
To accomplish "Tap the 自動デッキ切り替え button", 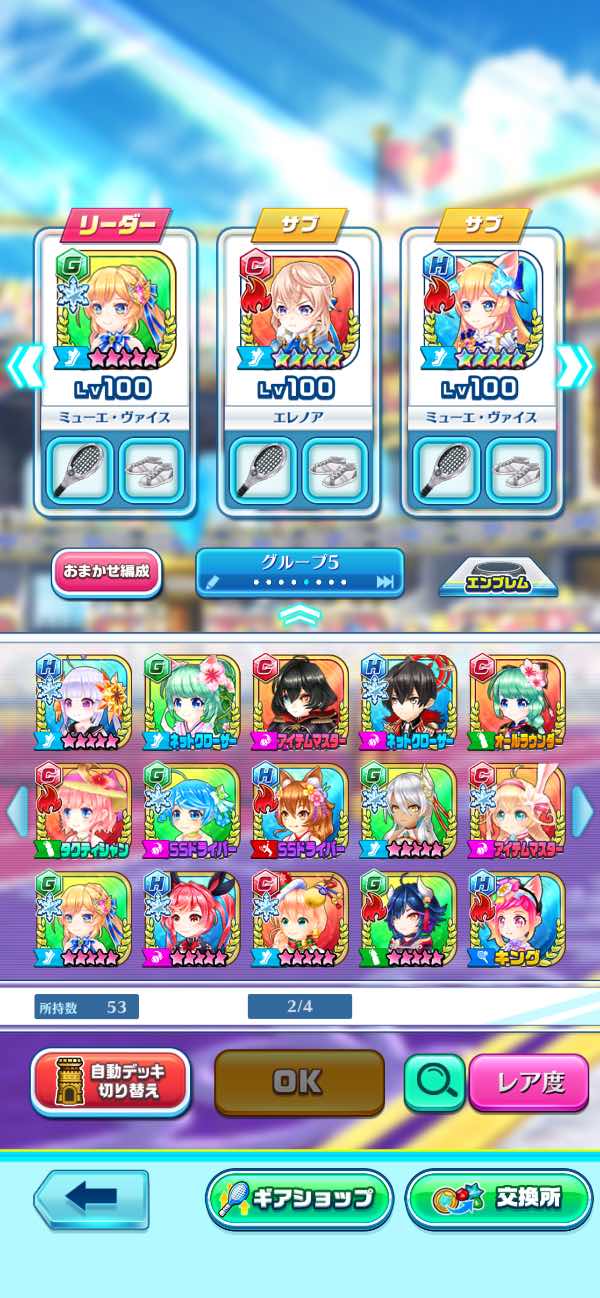I will click(110, 1081).
